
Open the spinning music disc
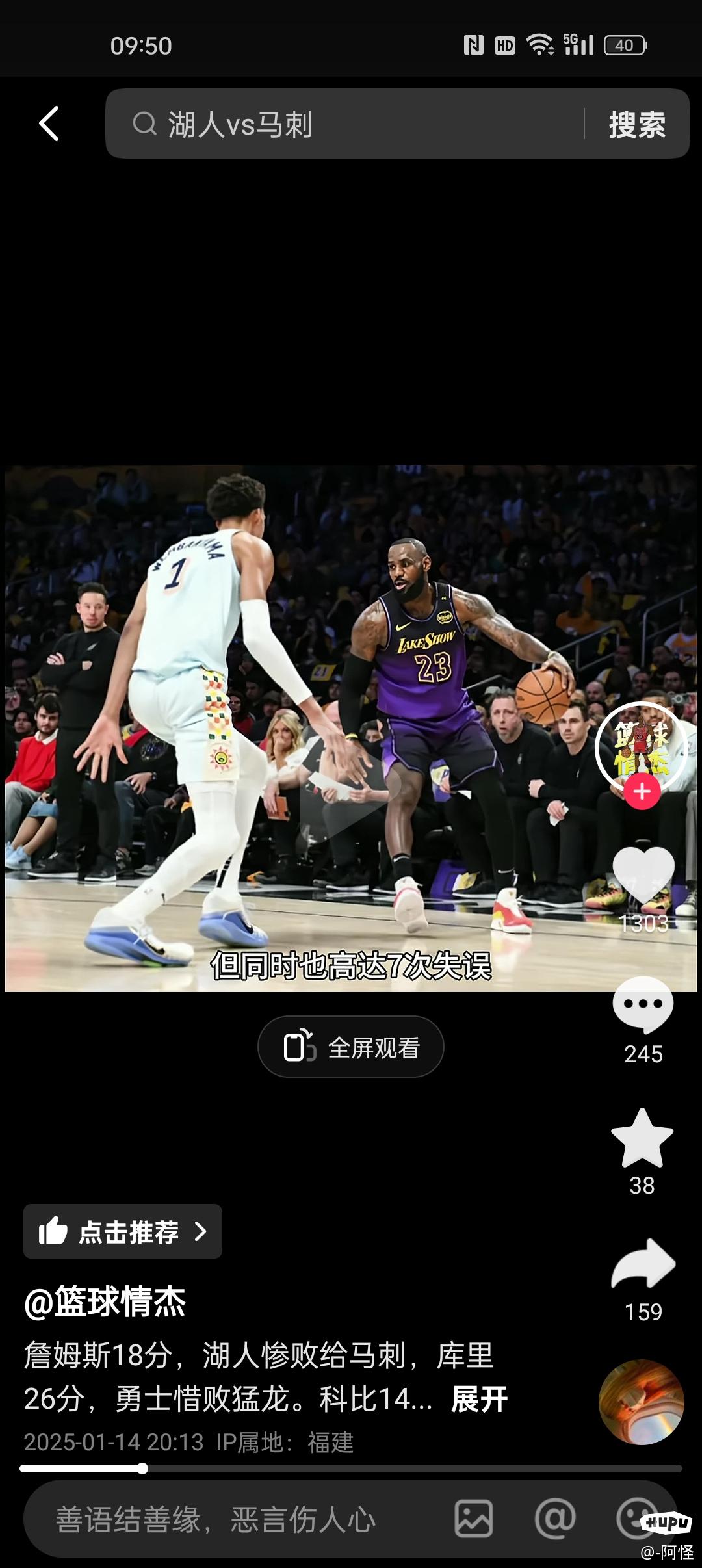click(x=641, y=1402)
